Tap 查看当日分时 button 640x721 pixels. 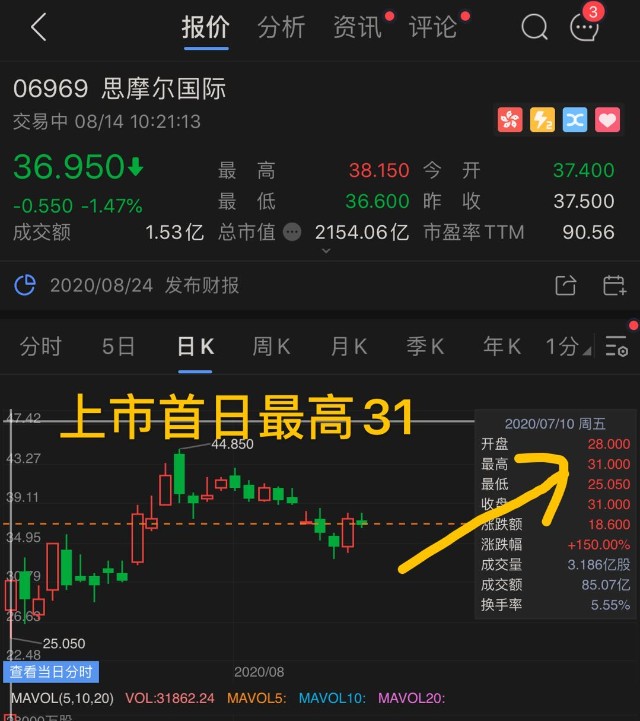coord(50,671)
